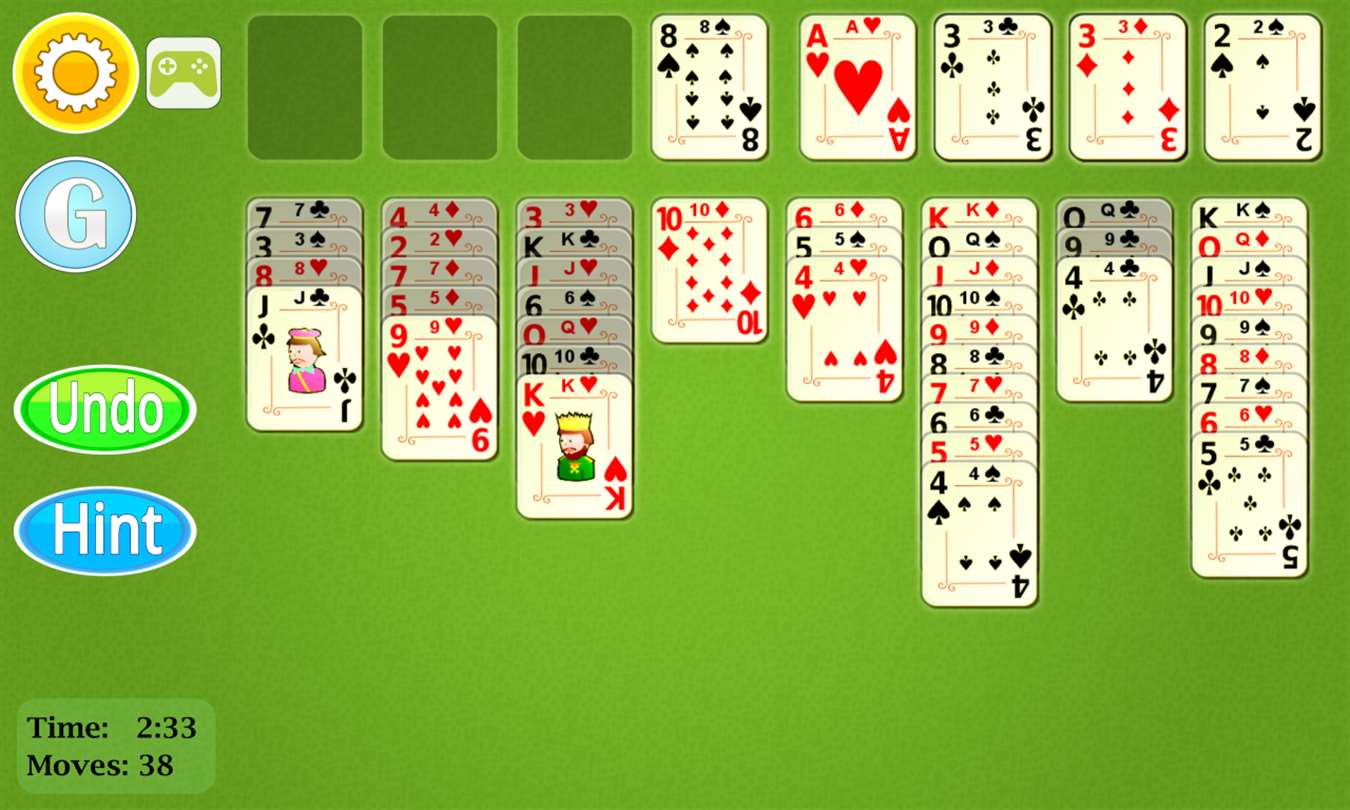Select the 4 of clubs card
This screenshot has width=1350, height=810.
click(1114, 330)
